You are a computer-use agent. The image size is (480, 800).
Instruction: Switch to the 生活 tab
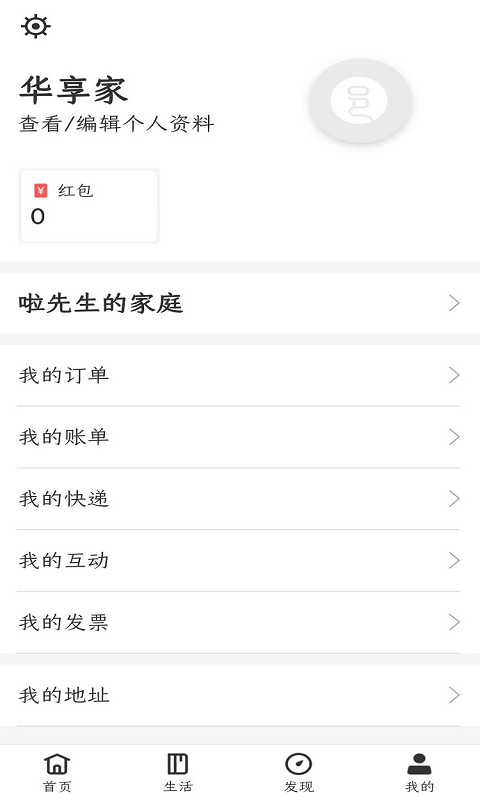coord(178,772)
